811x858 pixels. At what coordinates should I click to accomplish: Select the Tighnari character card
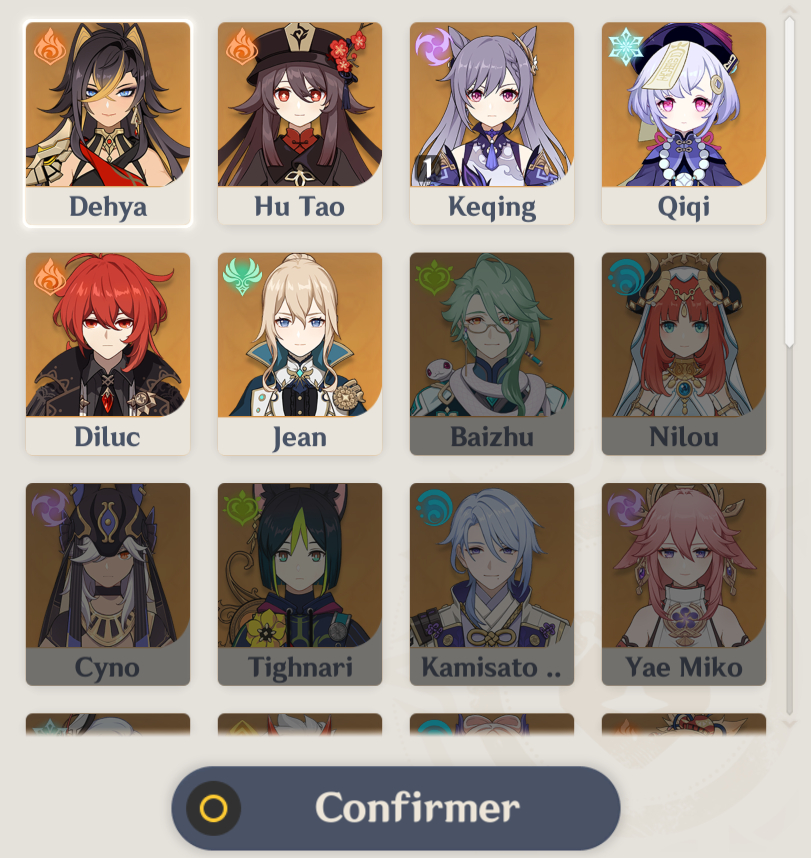click(300, 583)
